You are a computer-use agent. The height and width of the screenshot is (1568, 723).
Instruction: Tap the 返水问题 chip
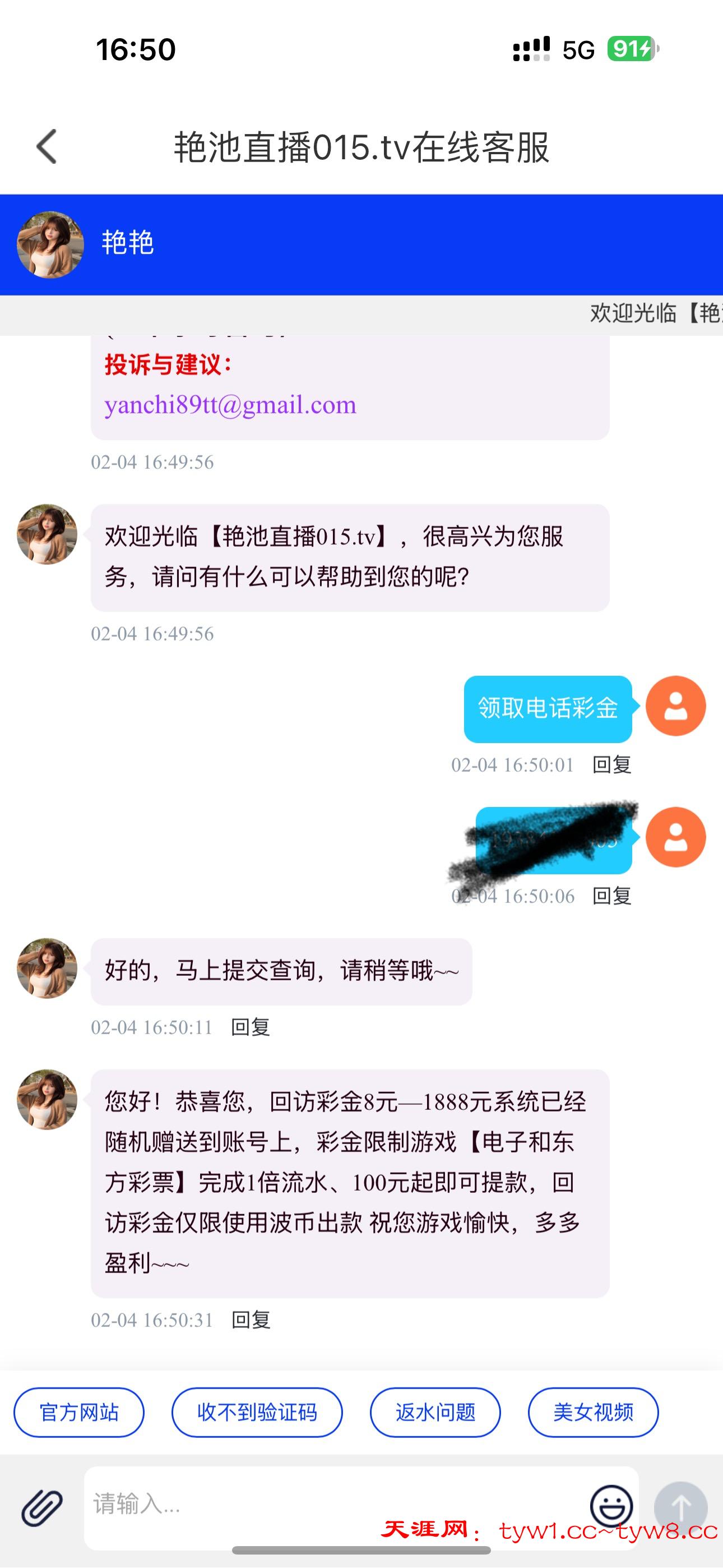point(435,1412)
